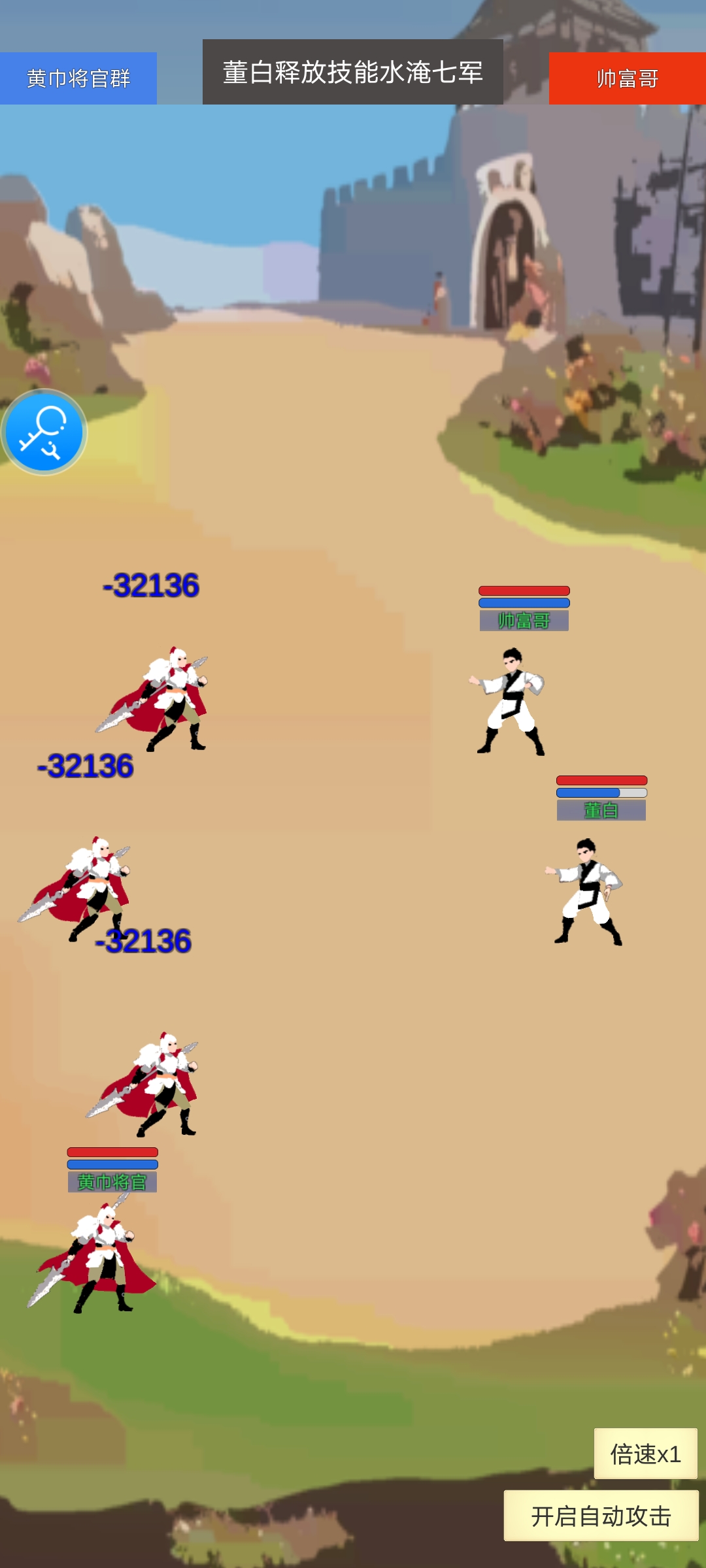Tap the blue floating debug tool icon

click(x=44, y=432)
